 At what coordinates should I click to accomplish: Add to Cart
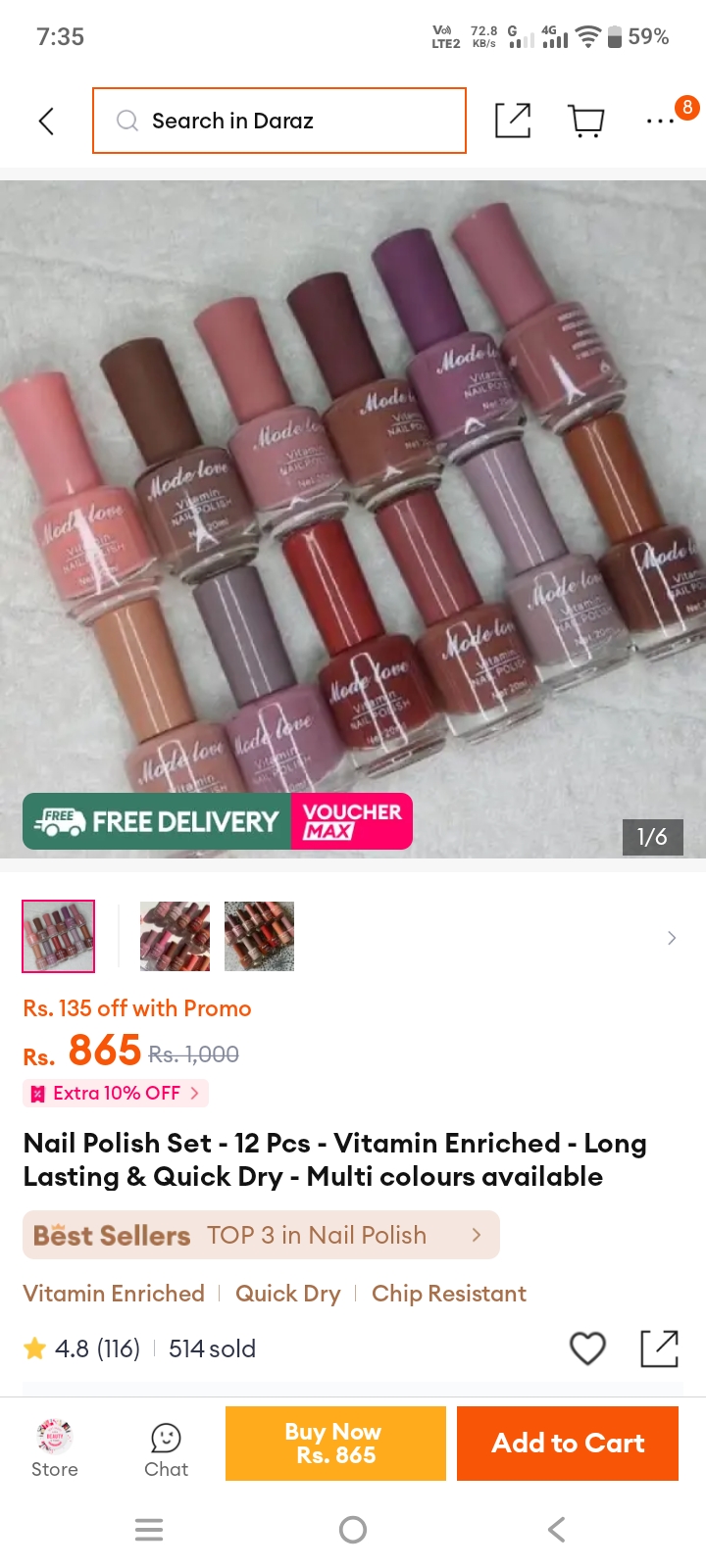568,1444
